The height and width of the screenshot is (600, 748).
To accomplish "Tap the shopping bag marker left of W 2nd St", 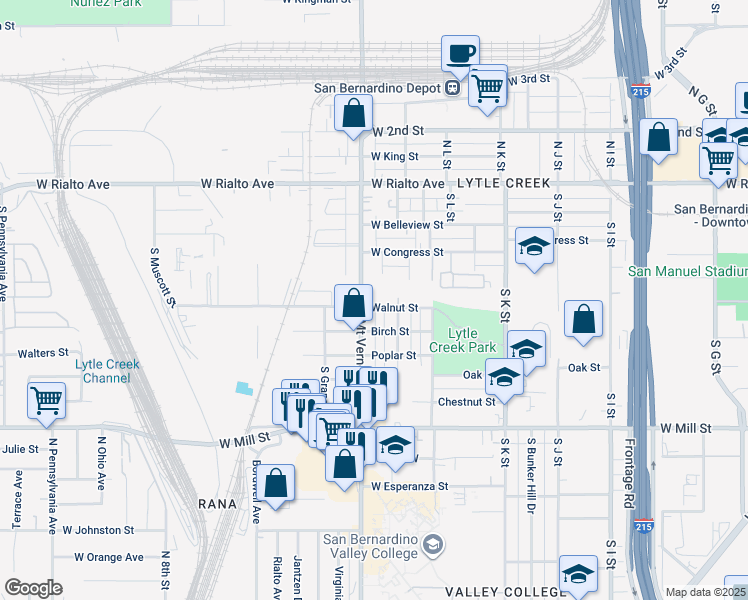I will (x=354, y=114).
